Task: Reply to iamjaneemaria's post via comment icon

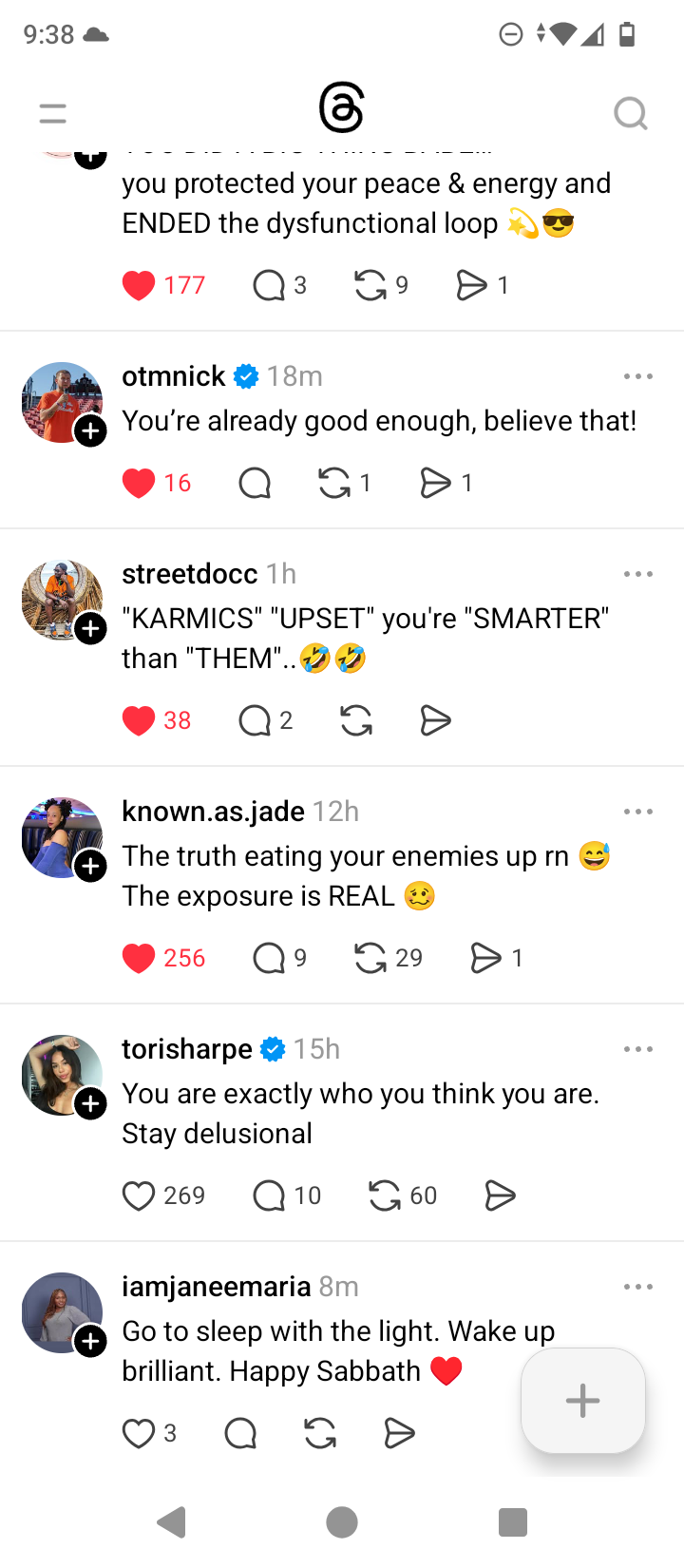Action: pos(240,1433)
